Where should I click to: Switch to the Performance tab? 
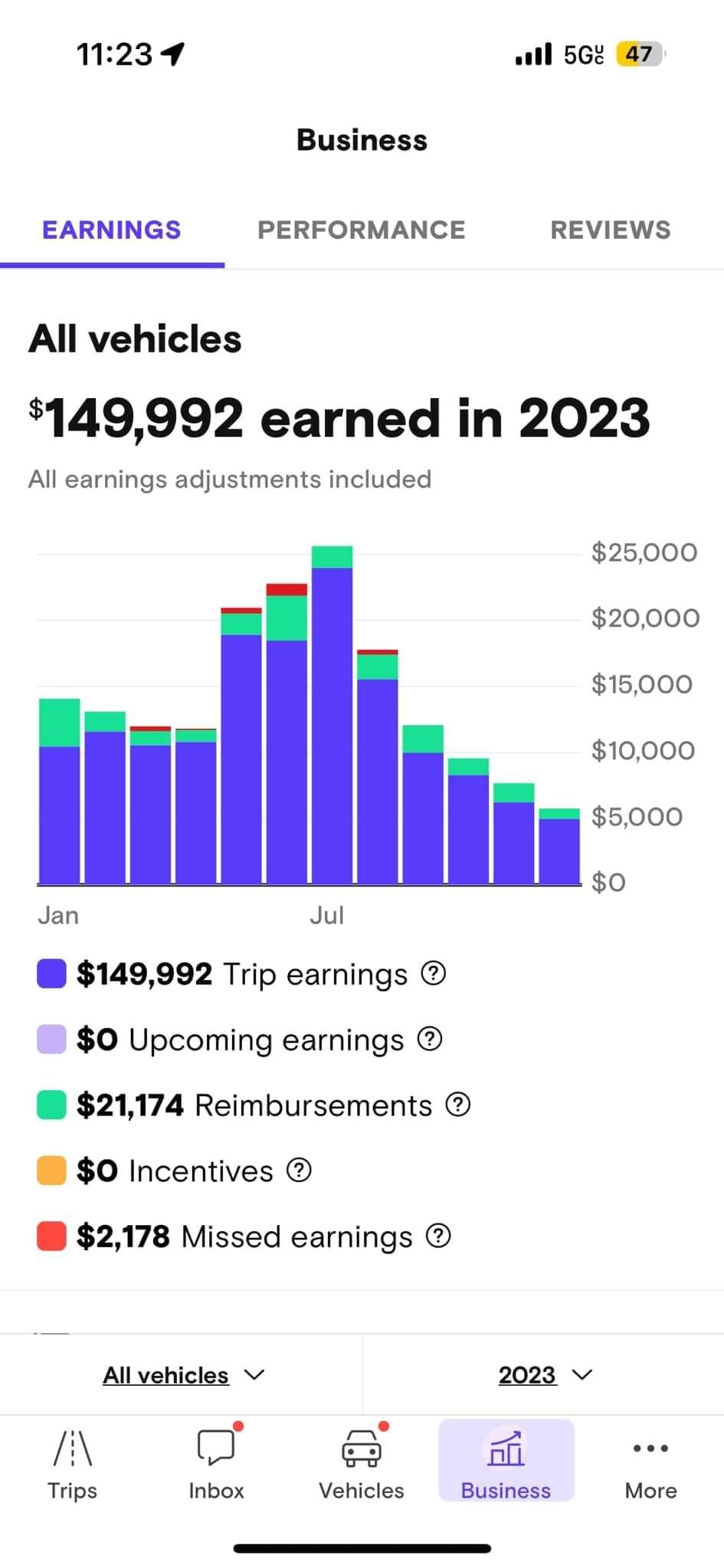(x=361, y=230)
